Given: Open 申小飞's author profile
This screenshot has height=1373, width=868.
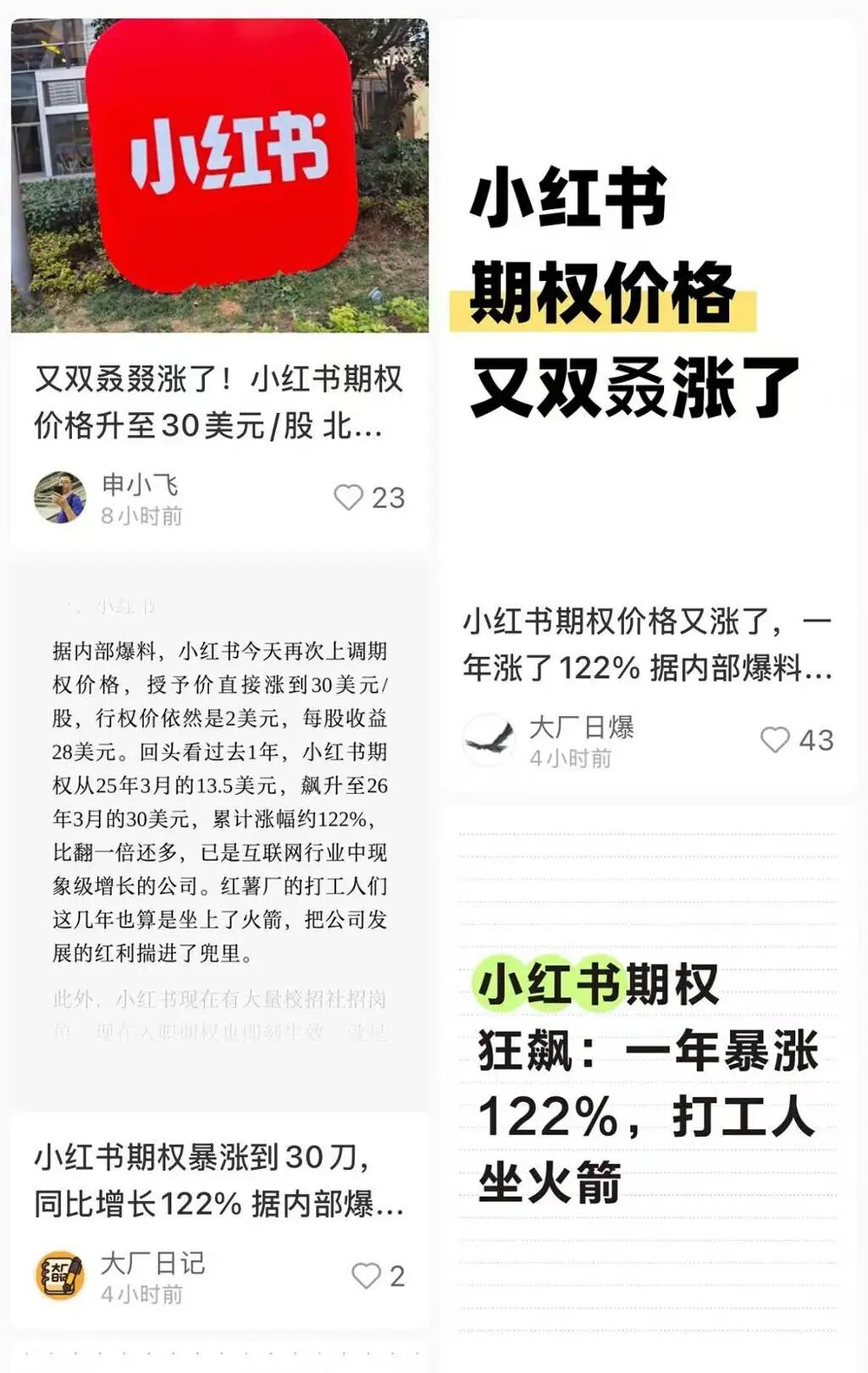Looking at the screenshot, I should coord(60,497).
